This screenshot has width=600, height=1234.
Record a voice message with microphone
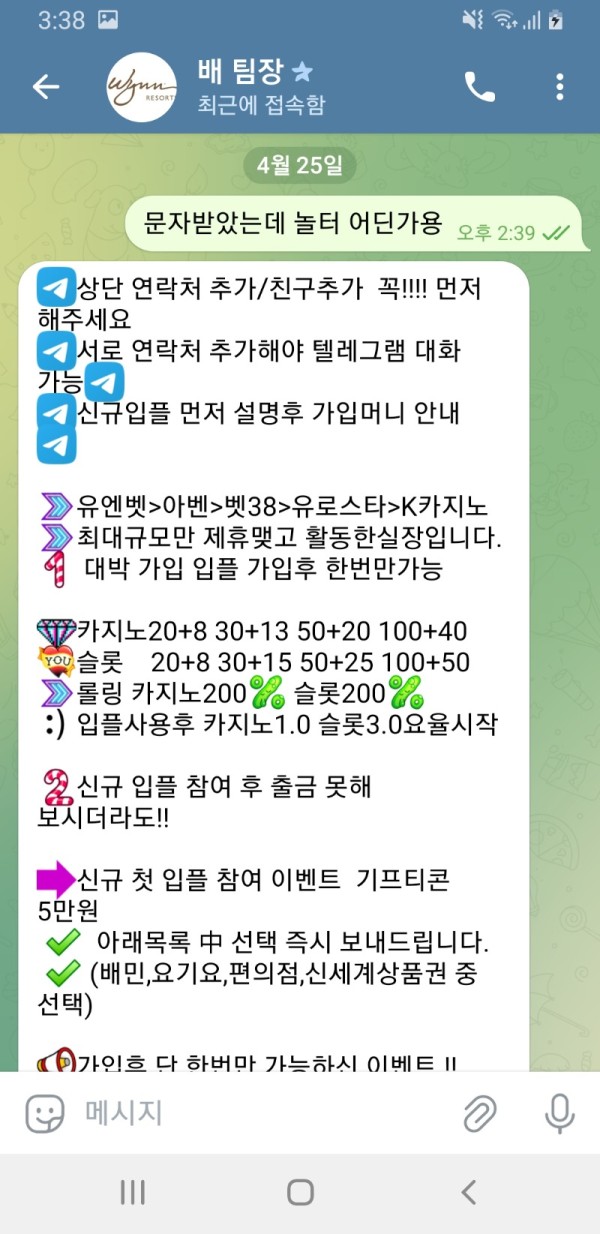click(558, 1113)
